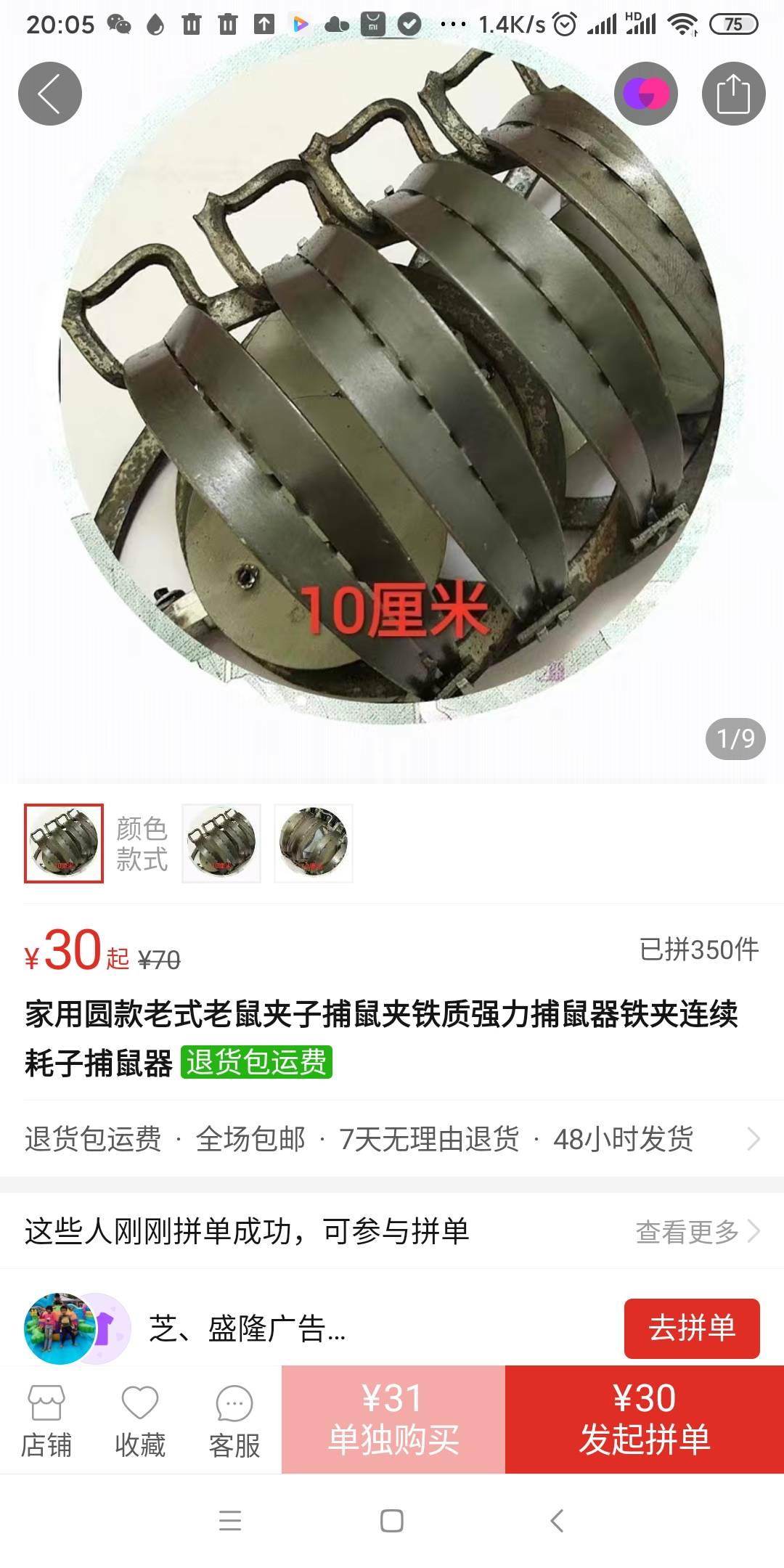Select the second style thumbnail
The image size is (784, 1568).
coord(221,844)
